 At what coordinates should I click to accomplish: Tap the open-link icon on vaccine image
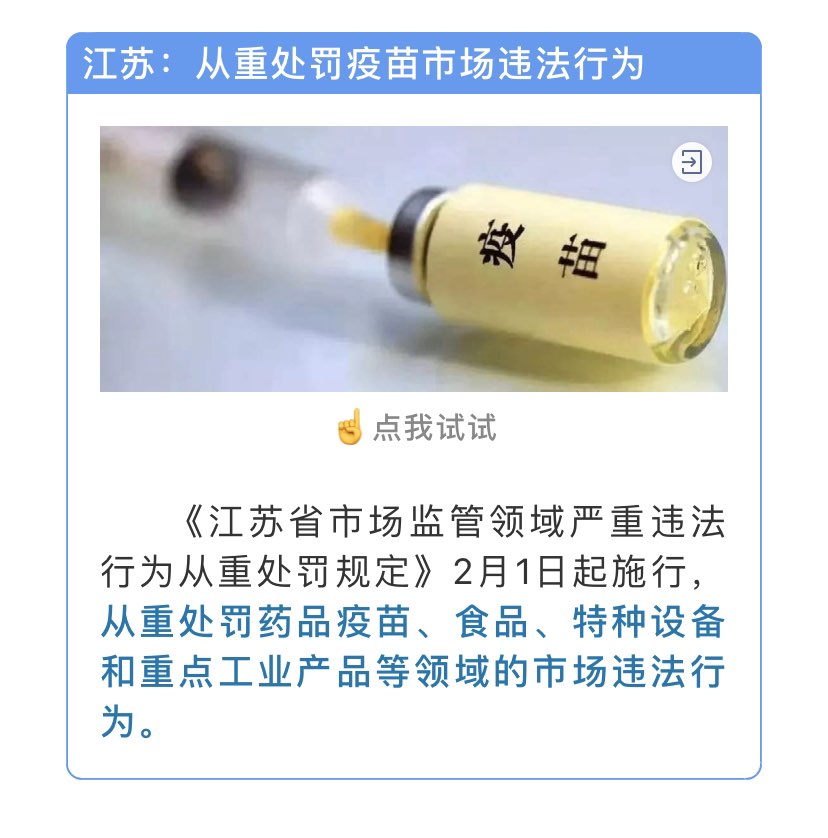click(692, 162)
